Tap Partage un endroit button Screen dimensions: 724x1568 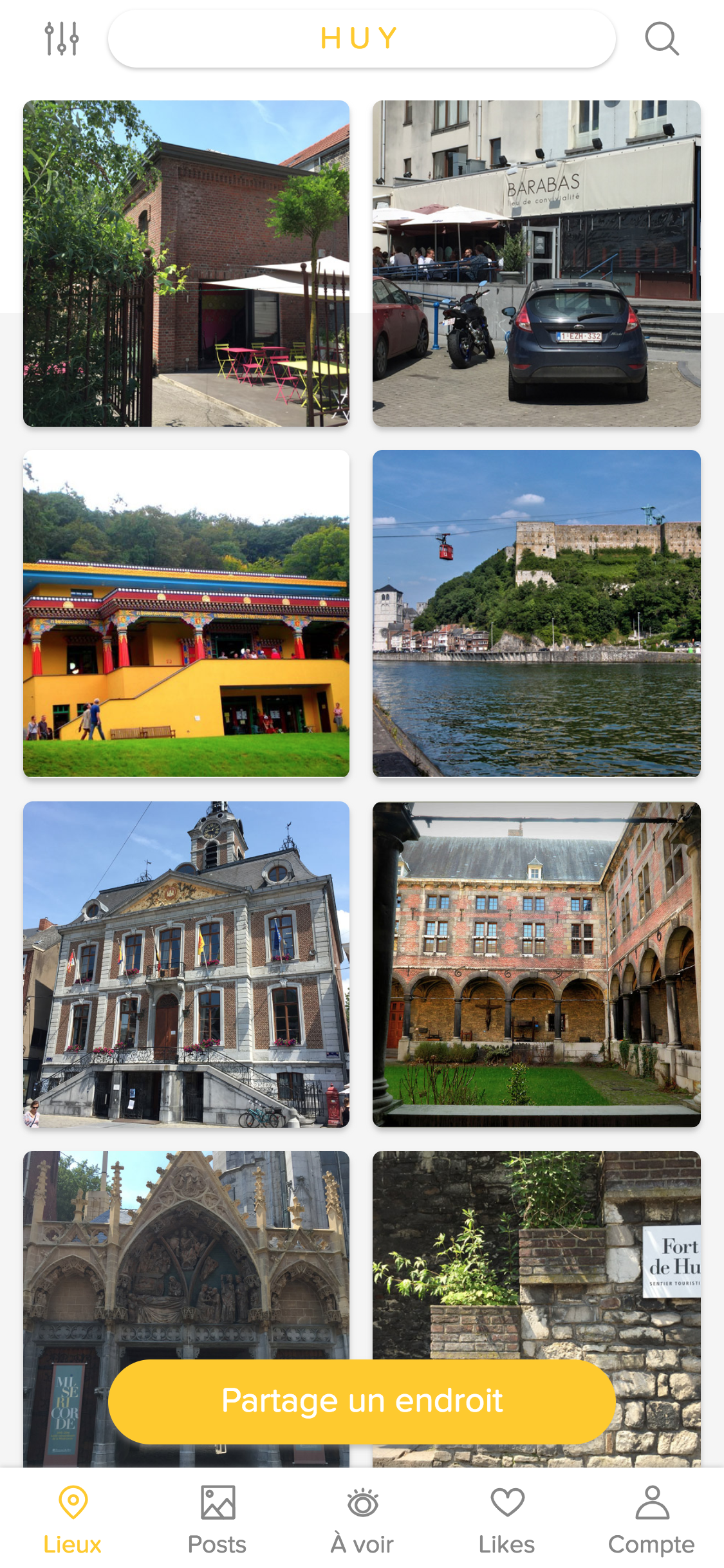pyautogui.click(x=361, y=1401)
